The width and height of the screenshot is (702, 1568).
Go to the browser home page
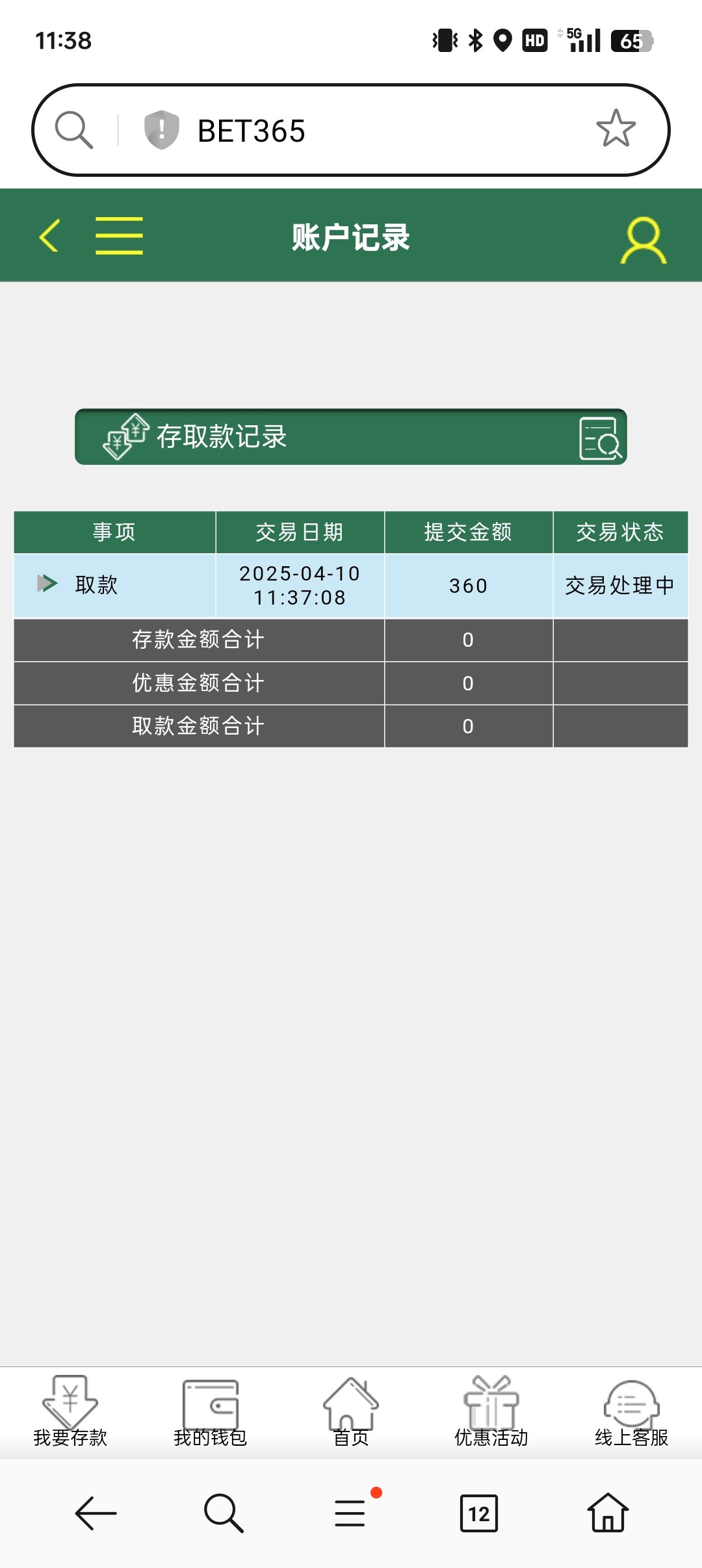607,1513
